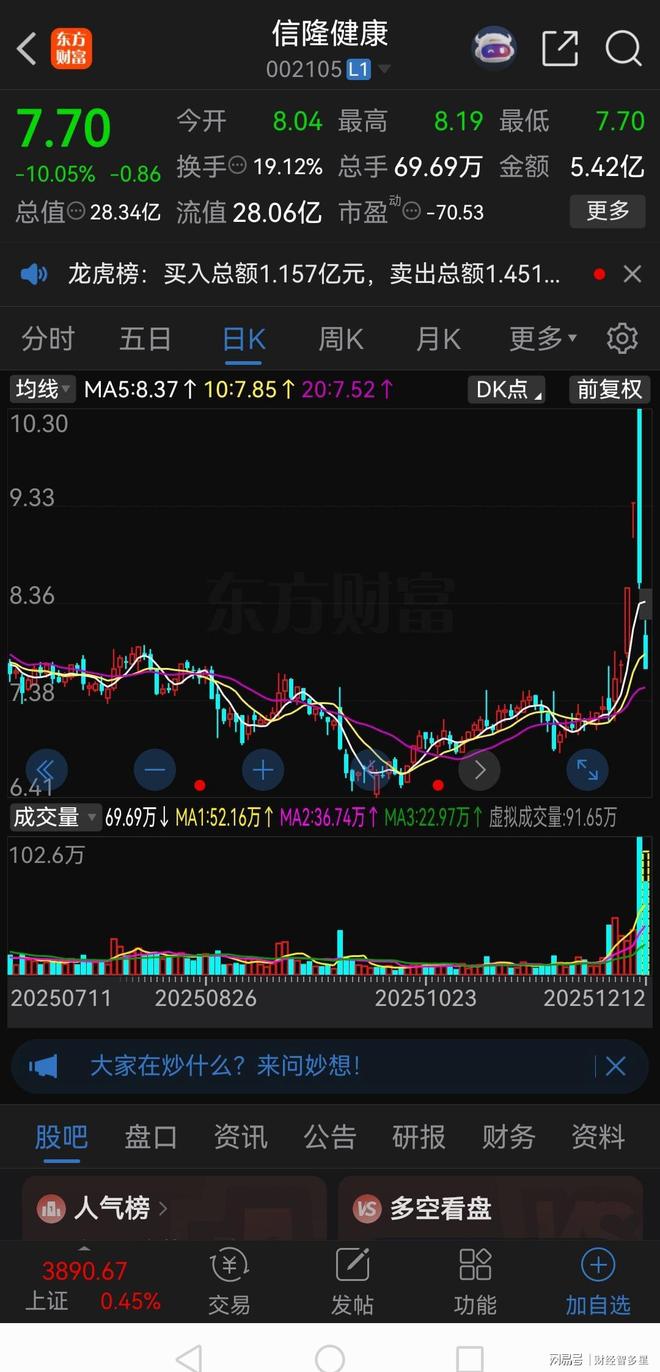Viewport: 660px width, 1372px height.
Task: Open the AI robot assistant icon
Action: (493, 47)
